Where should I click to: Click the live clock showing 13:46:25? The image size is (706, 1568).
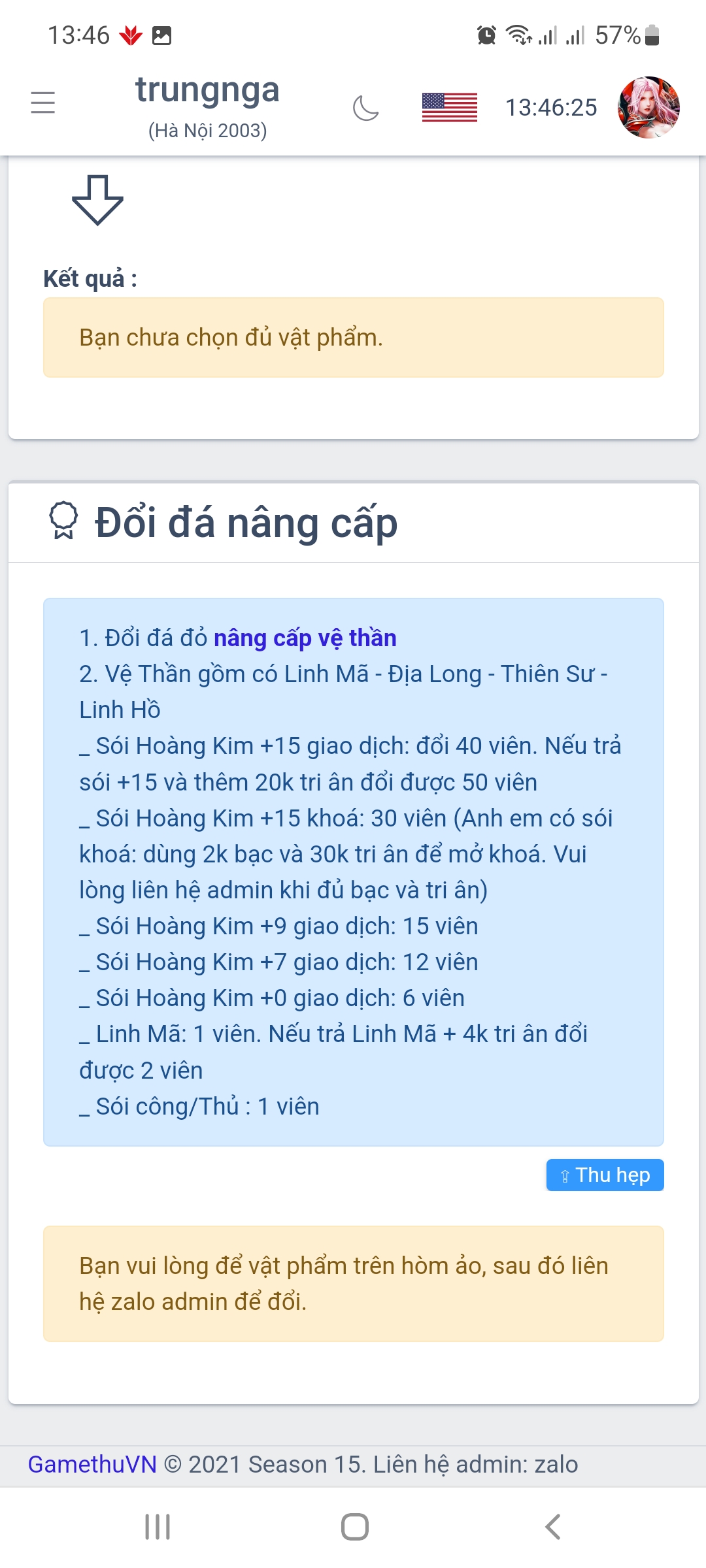[551, 108]
